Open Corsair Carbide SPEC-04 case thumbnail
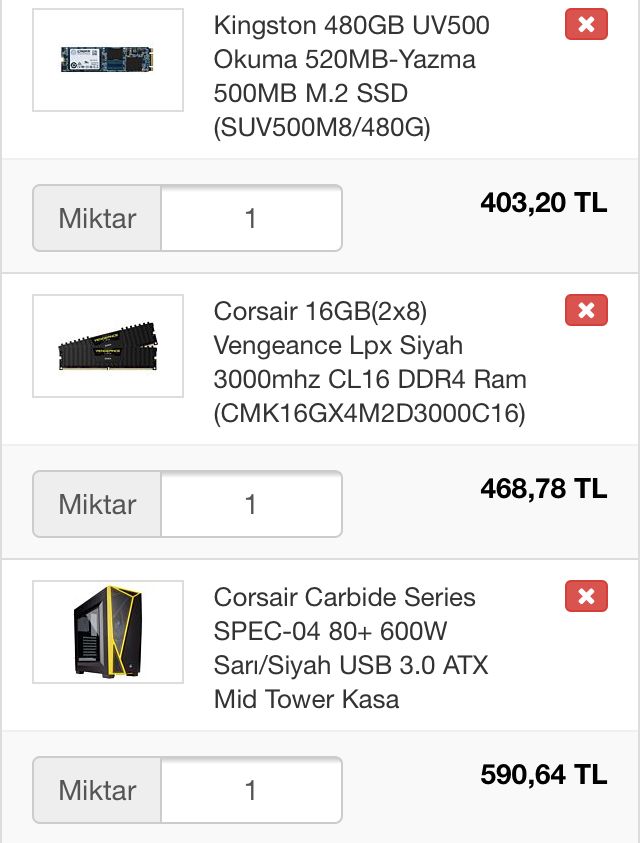Image resolution: width=640 pixels, height=843 pixels. (x=108, y=632)
